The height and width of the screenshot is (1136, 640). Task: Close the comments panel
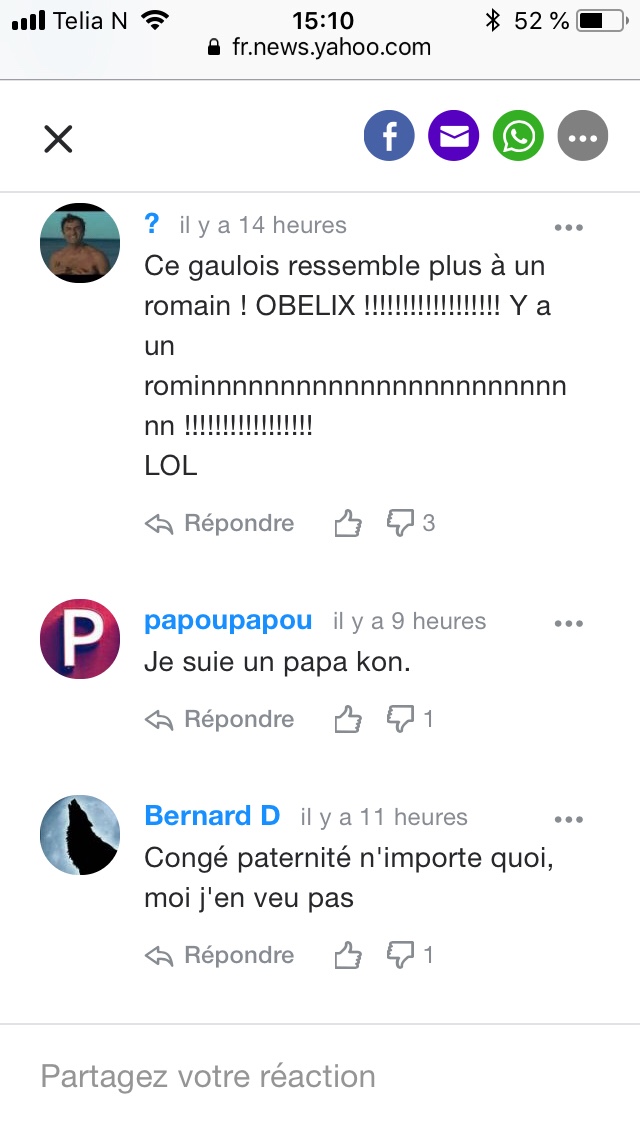59,138
